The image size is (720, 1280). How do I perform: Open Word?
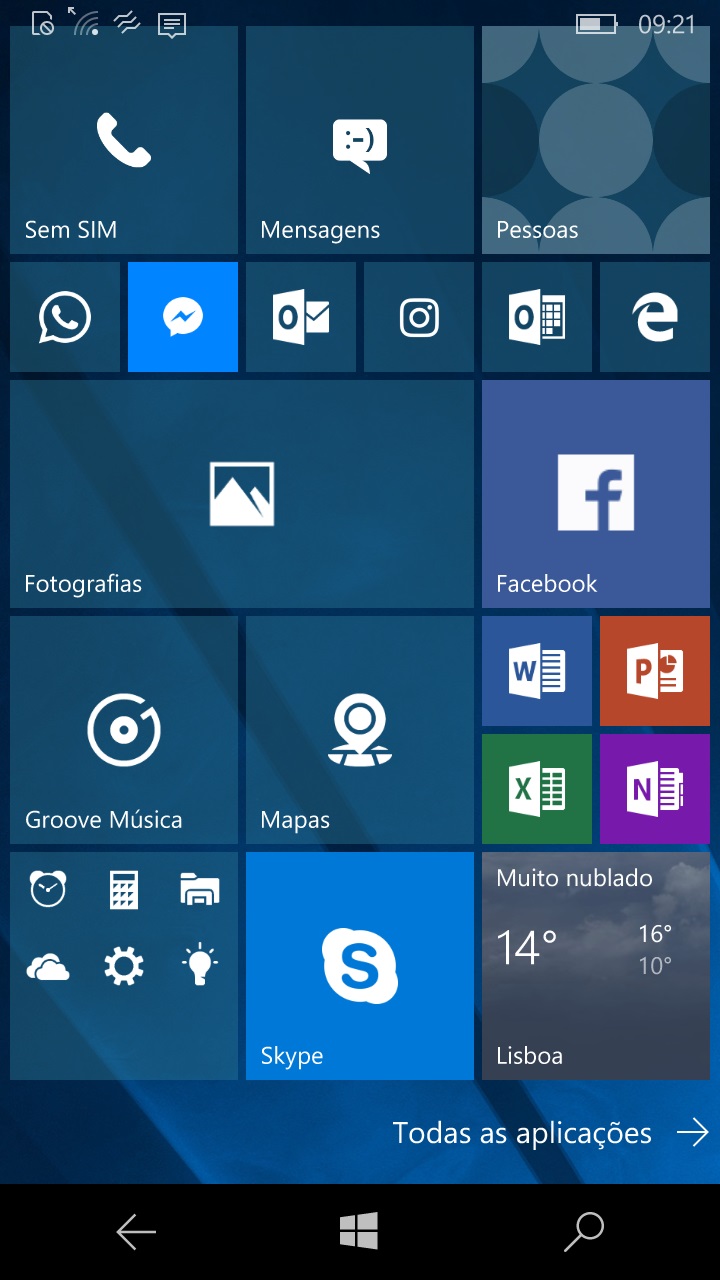point(536,670)
